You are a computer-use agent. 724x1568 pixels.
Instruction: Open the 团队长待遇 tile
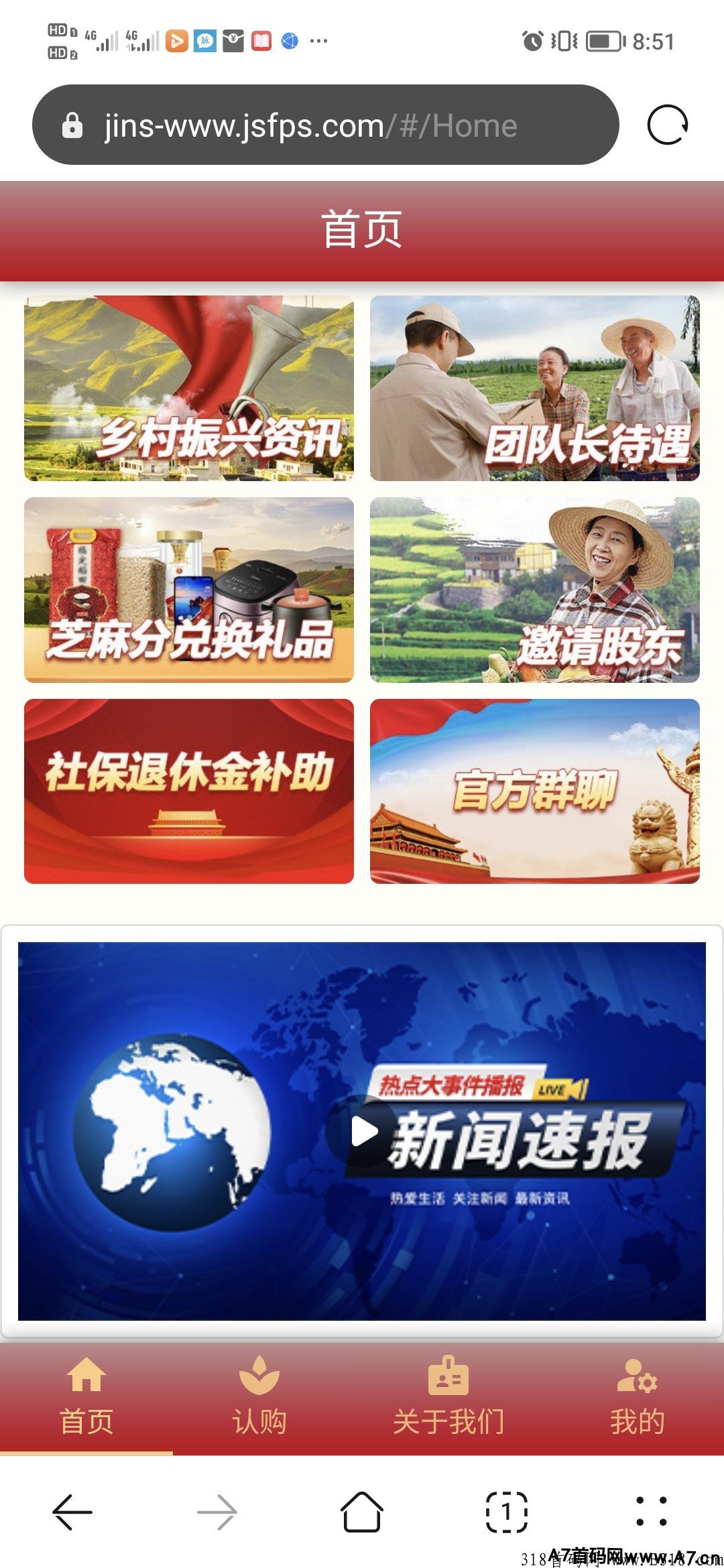click(x=534, y=388)
